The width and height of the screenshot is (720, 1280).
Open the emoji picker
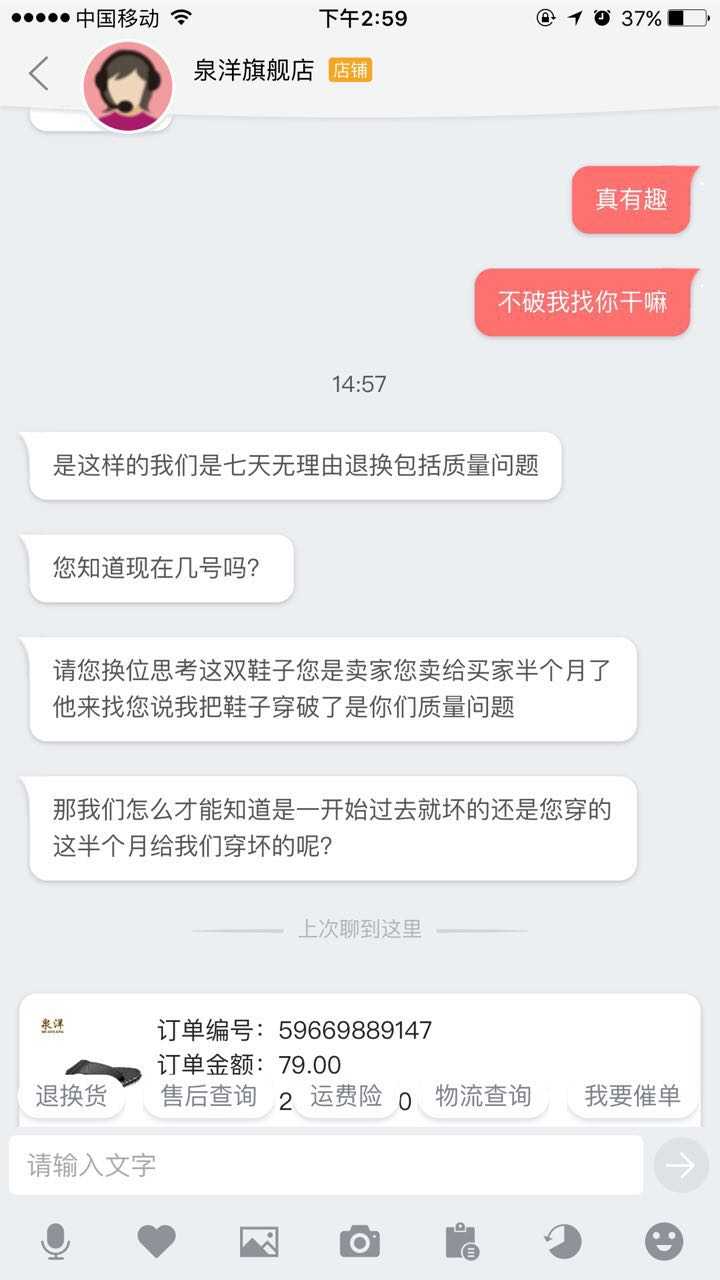click(664, 1242)
